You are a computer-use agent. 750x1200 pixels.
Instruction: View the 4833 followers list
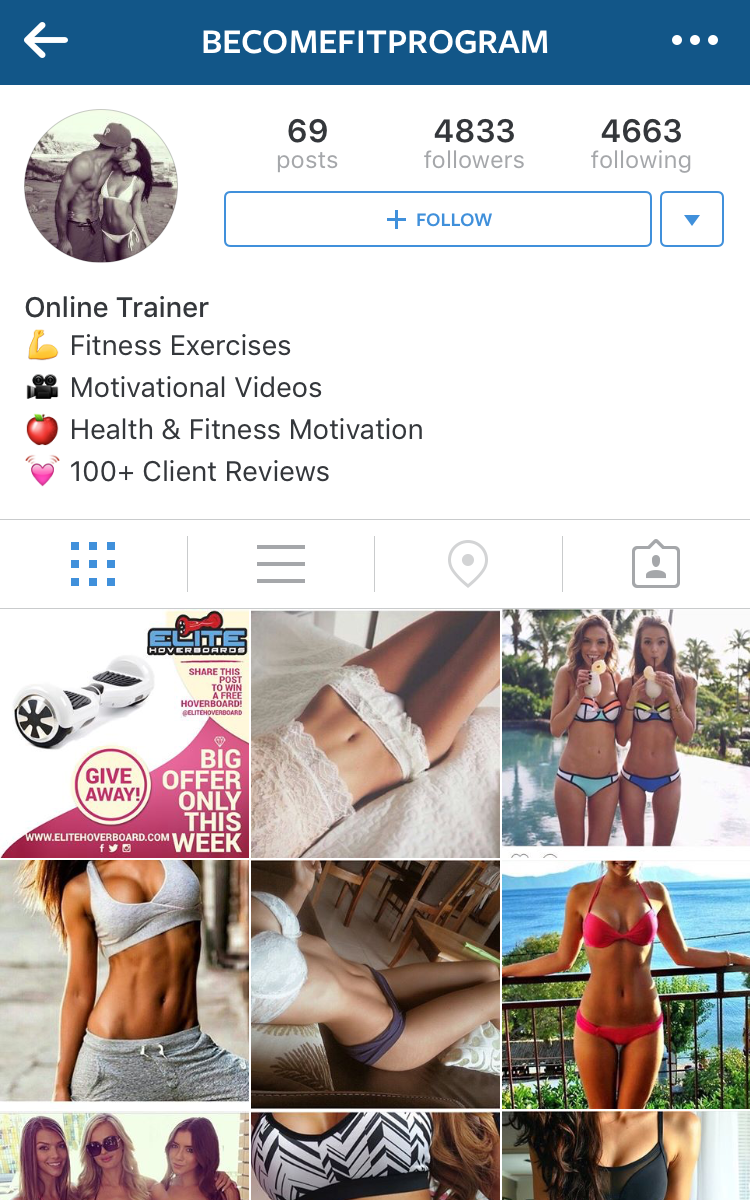[473, 144]
